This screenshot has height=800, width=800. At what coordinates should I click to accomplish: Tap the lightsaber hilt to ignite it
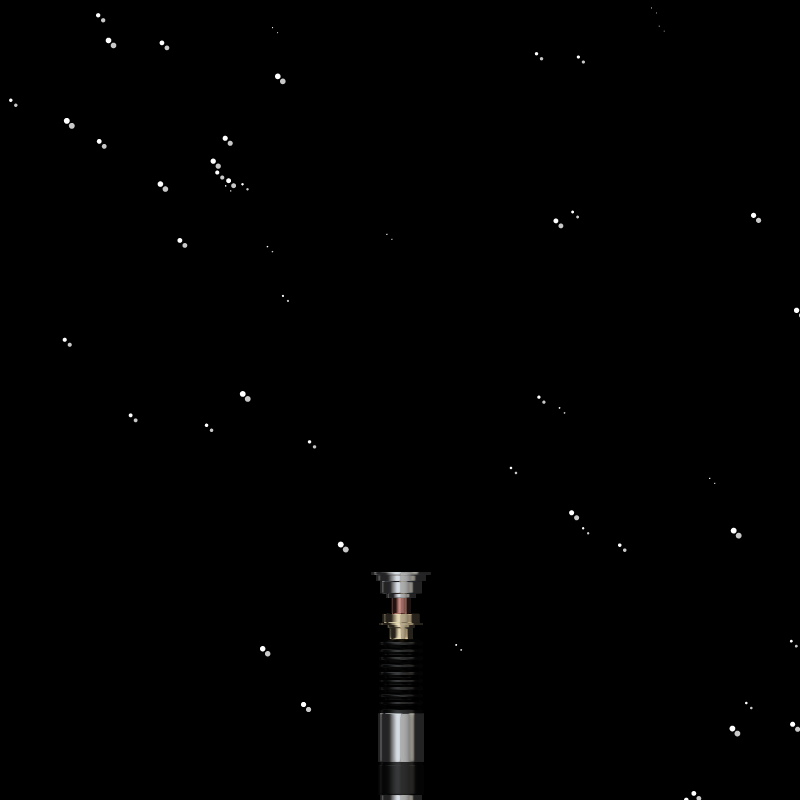pyautogui.click(x=400, y=680)
